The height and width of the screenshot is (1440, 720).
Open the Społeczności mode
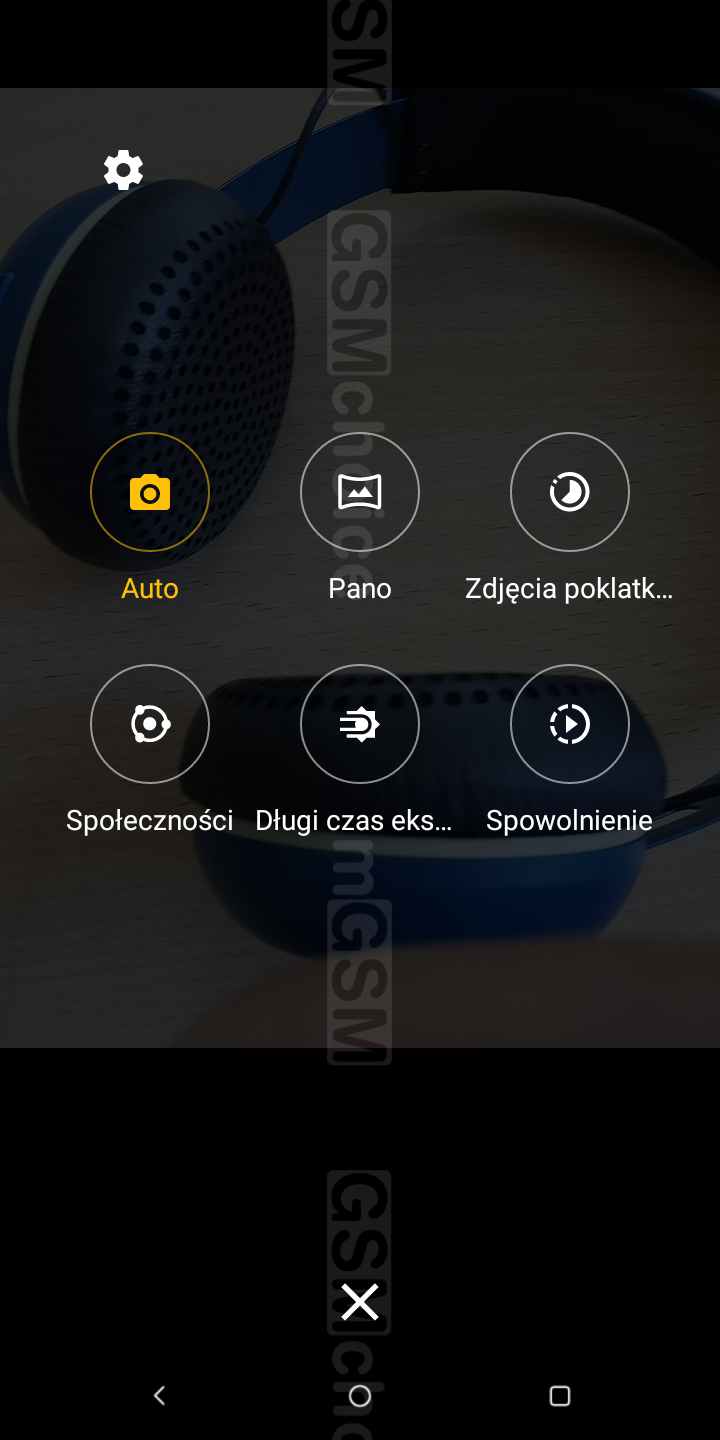[150, 724]
